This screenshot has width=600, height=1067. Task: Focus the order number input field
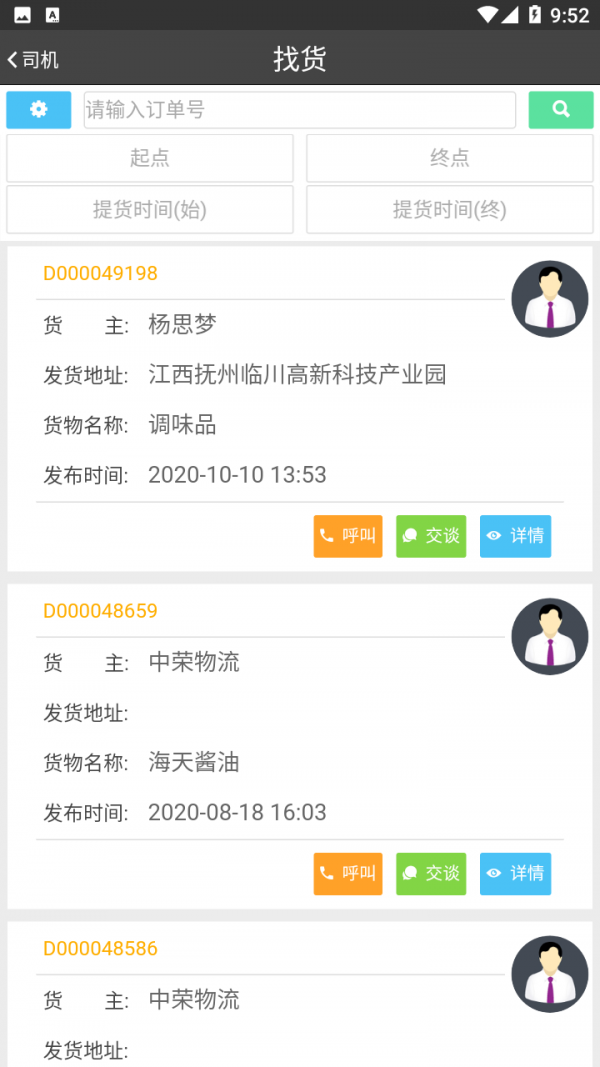299,110
